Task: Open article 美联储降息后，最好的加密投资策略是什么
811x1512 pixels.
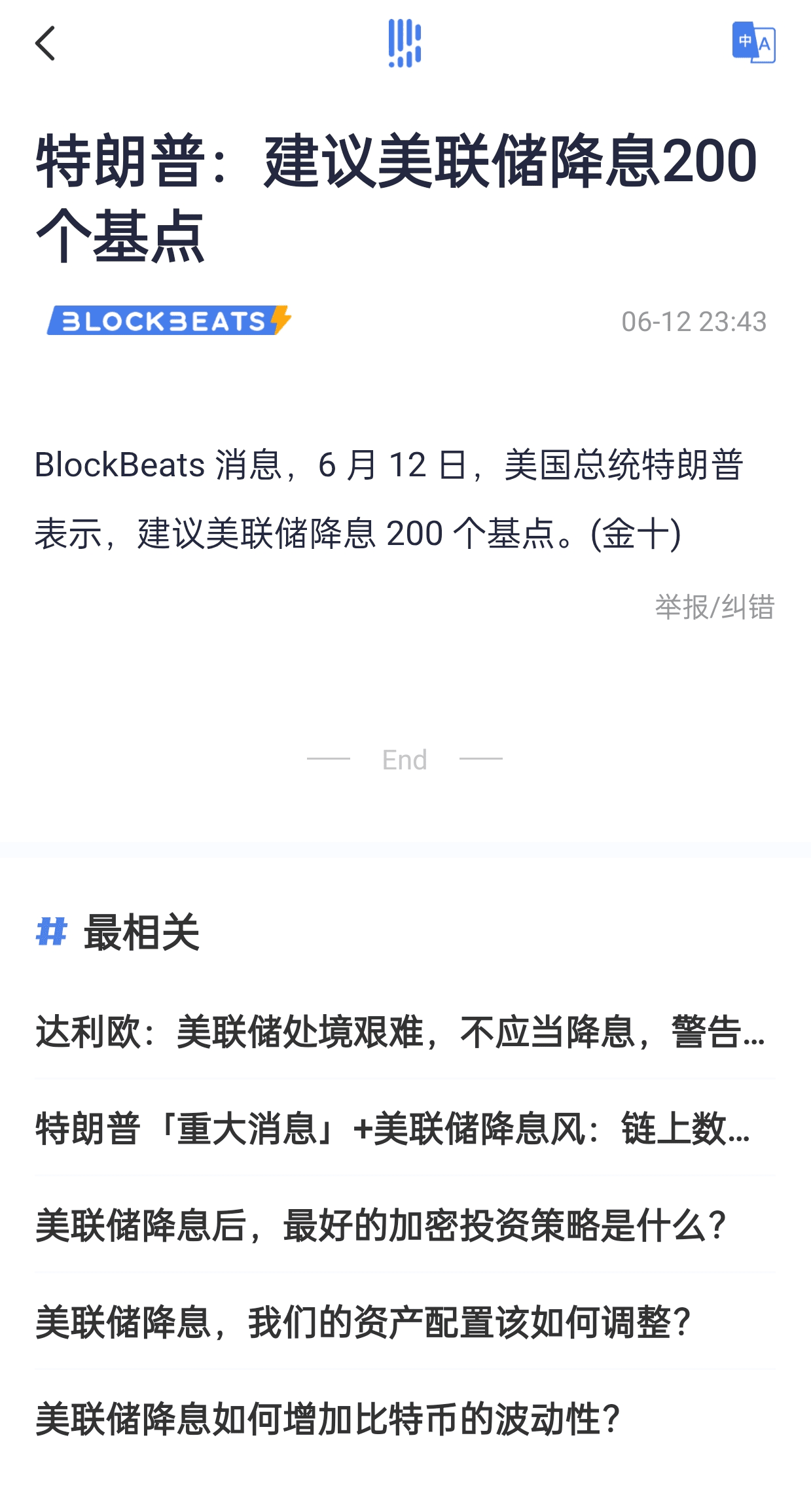Action: point(381,1225)
